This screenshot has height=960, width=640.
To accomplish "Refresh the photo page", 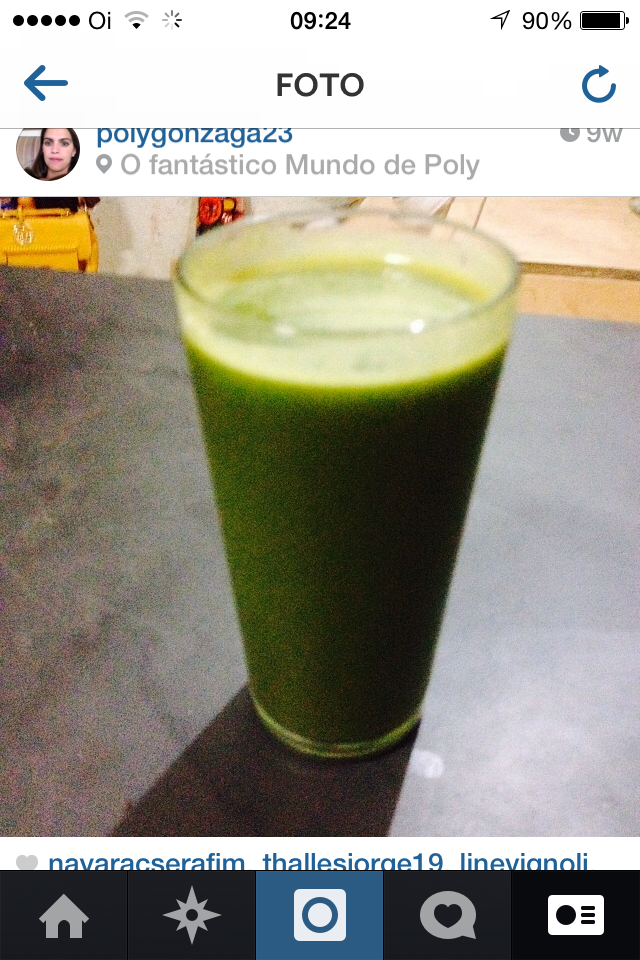I will (598, 85).
